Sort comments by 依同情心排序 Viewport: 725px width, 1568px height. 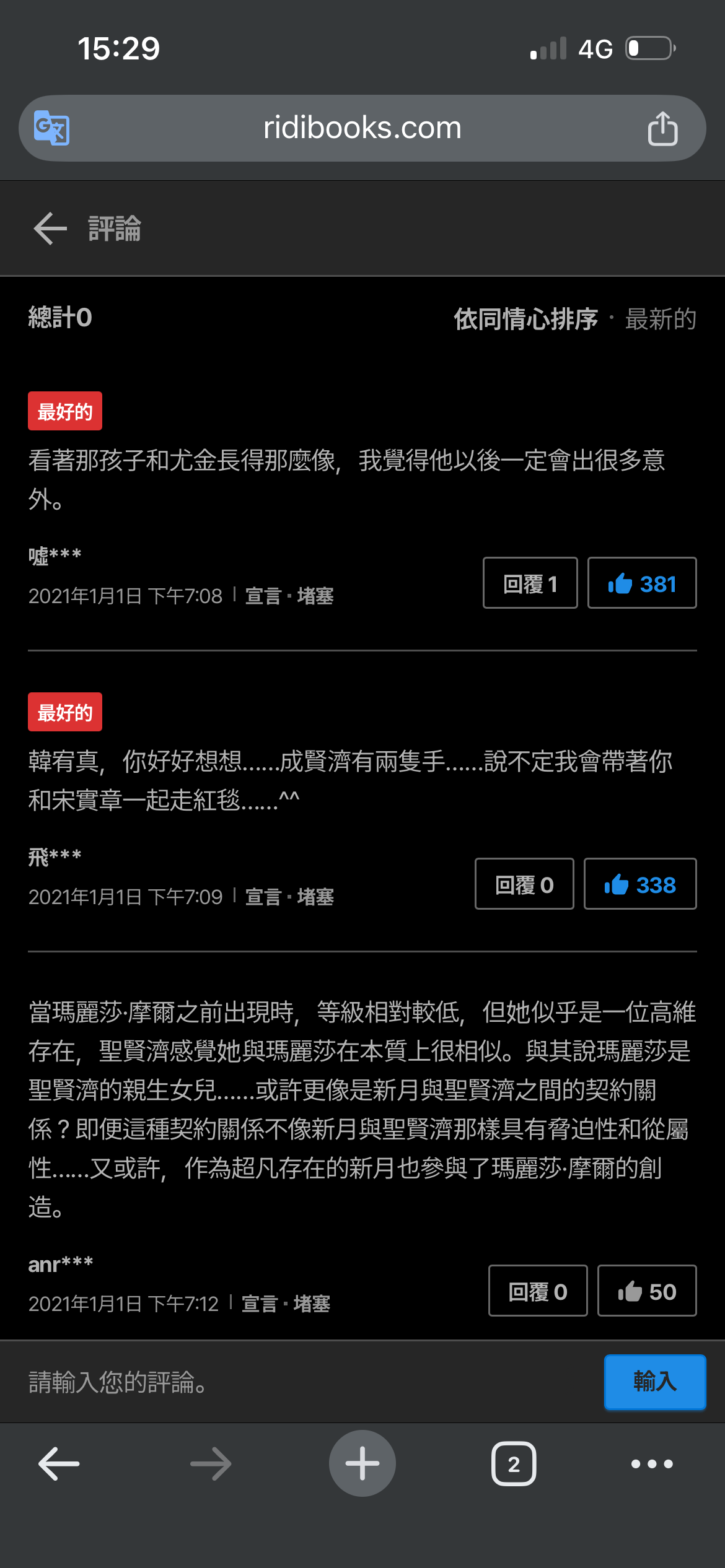525,319
